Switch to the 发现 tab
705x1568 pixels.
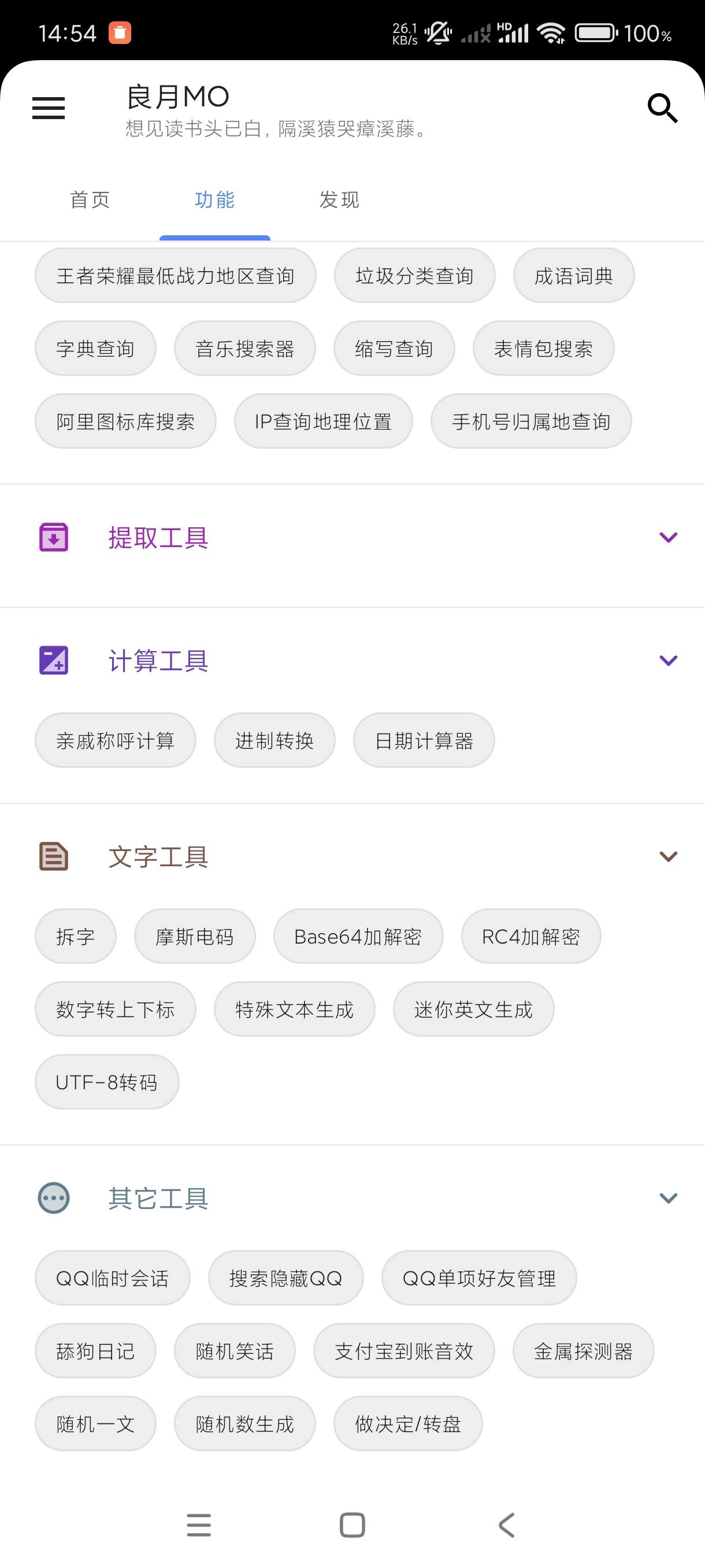(x=339, y=199)
